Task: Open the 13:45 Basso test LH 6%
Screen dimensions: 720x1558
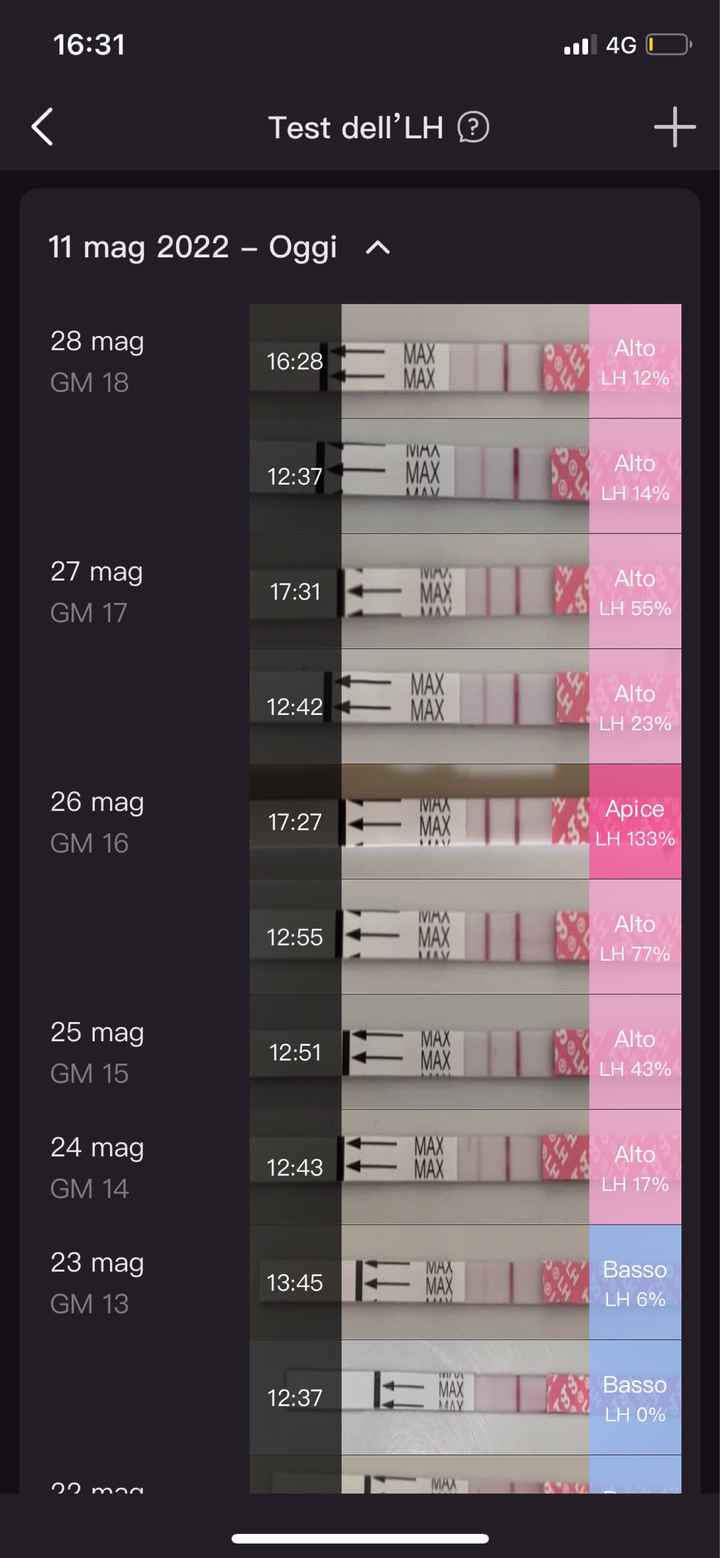Action: click(x=465, y=1282)
